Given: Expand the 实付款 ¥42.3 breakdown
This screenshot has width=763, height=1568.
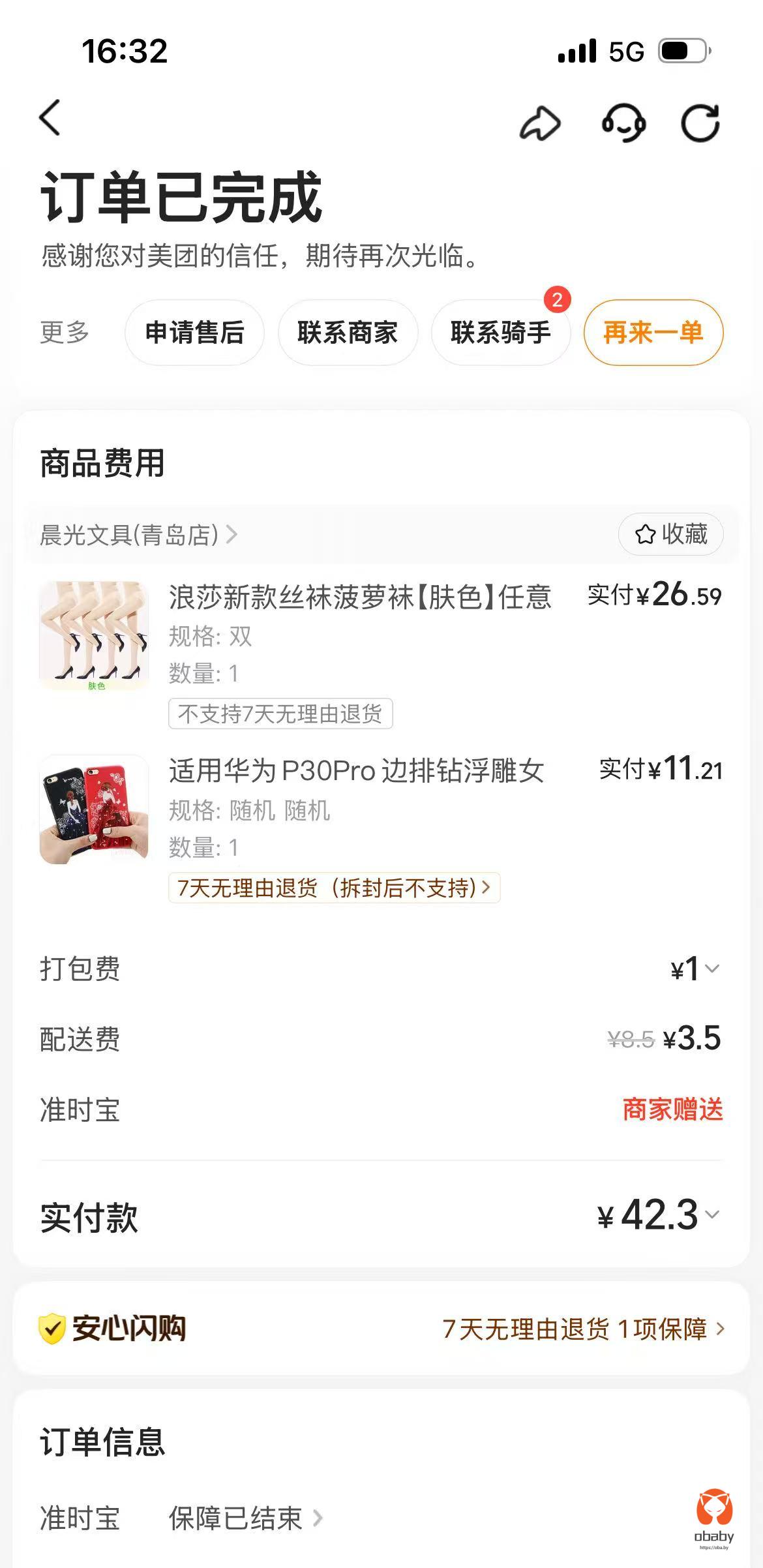Looking at the screenshot, I should (x=659, y=1215).
